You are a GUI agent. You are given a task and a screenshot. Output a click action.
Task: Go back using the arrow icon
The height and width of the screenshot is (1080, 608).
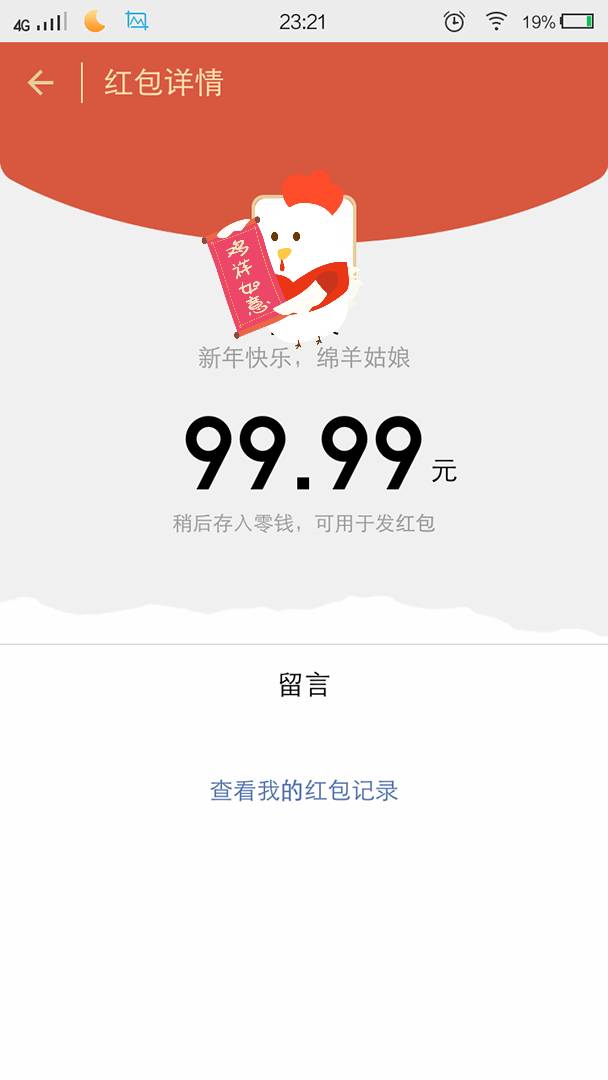pyautogui.click(x=40, y=83)
